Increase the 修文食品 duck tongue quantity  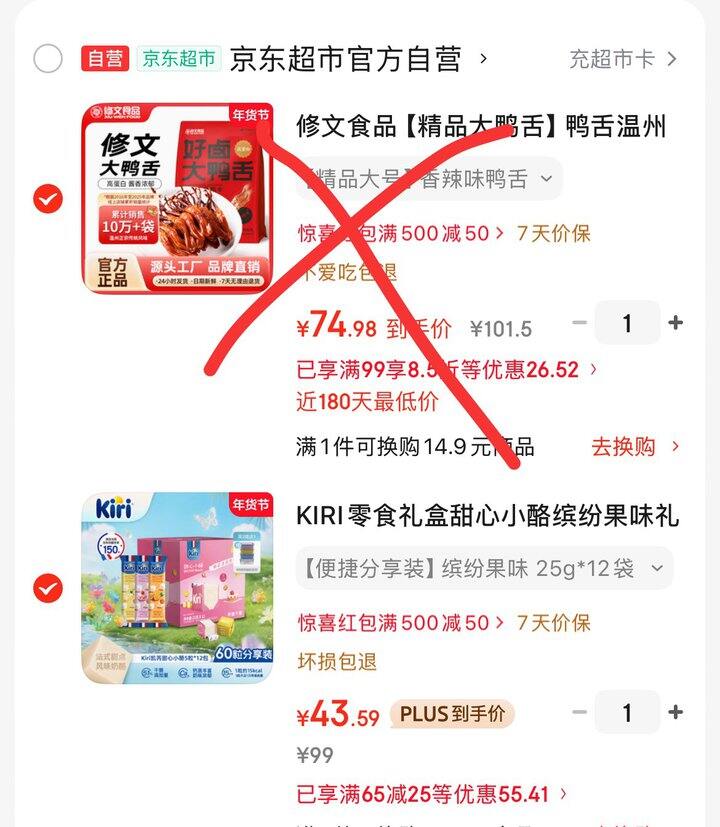[x=675, y=323]
